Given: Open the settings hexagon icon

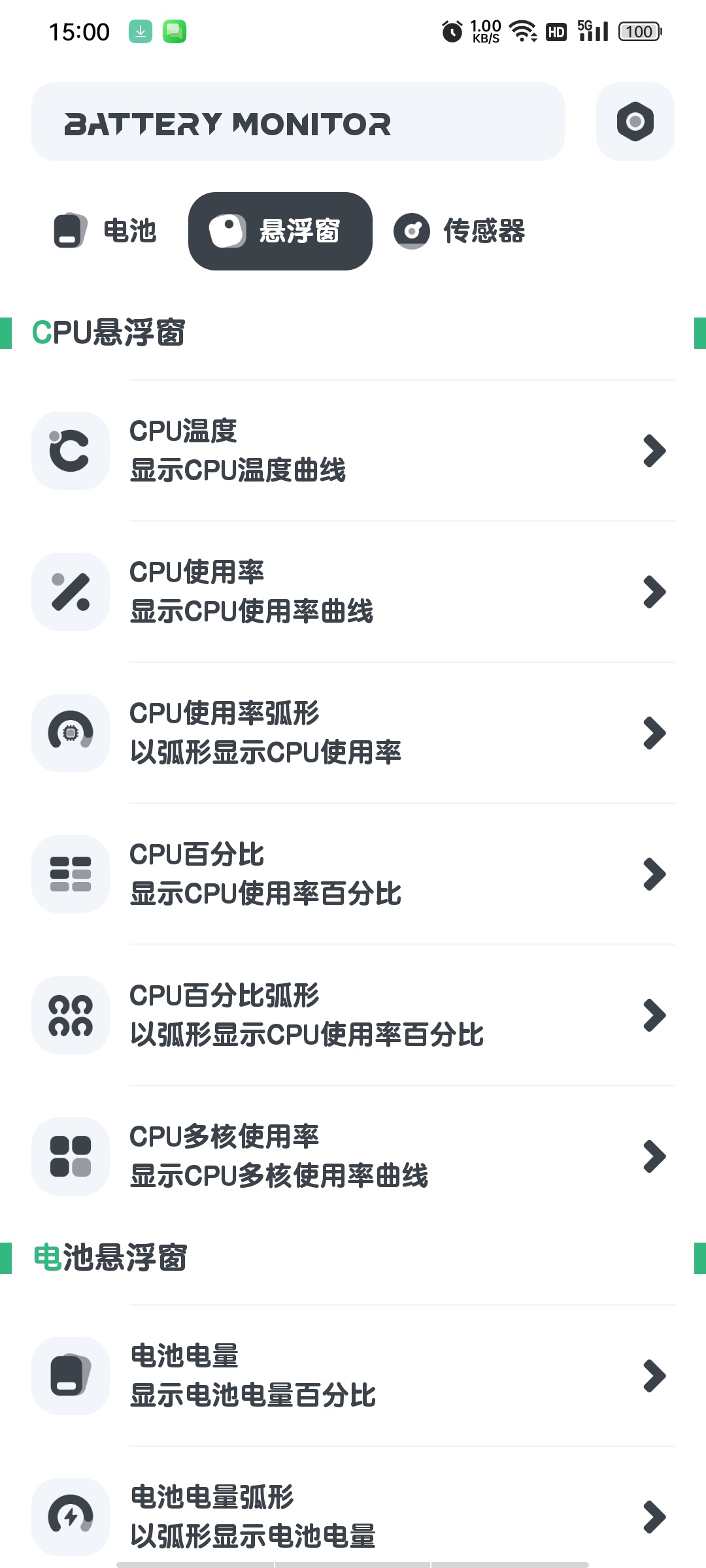Looking at the screenshot, I should tap(635, 122).
